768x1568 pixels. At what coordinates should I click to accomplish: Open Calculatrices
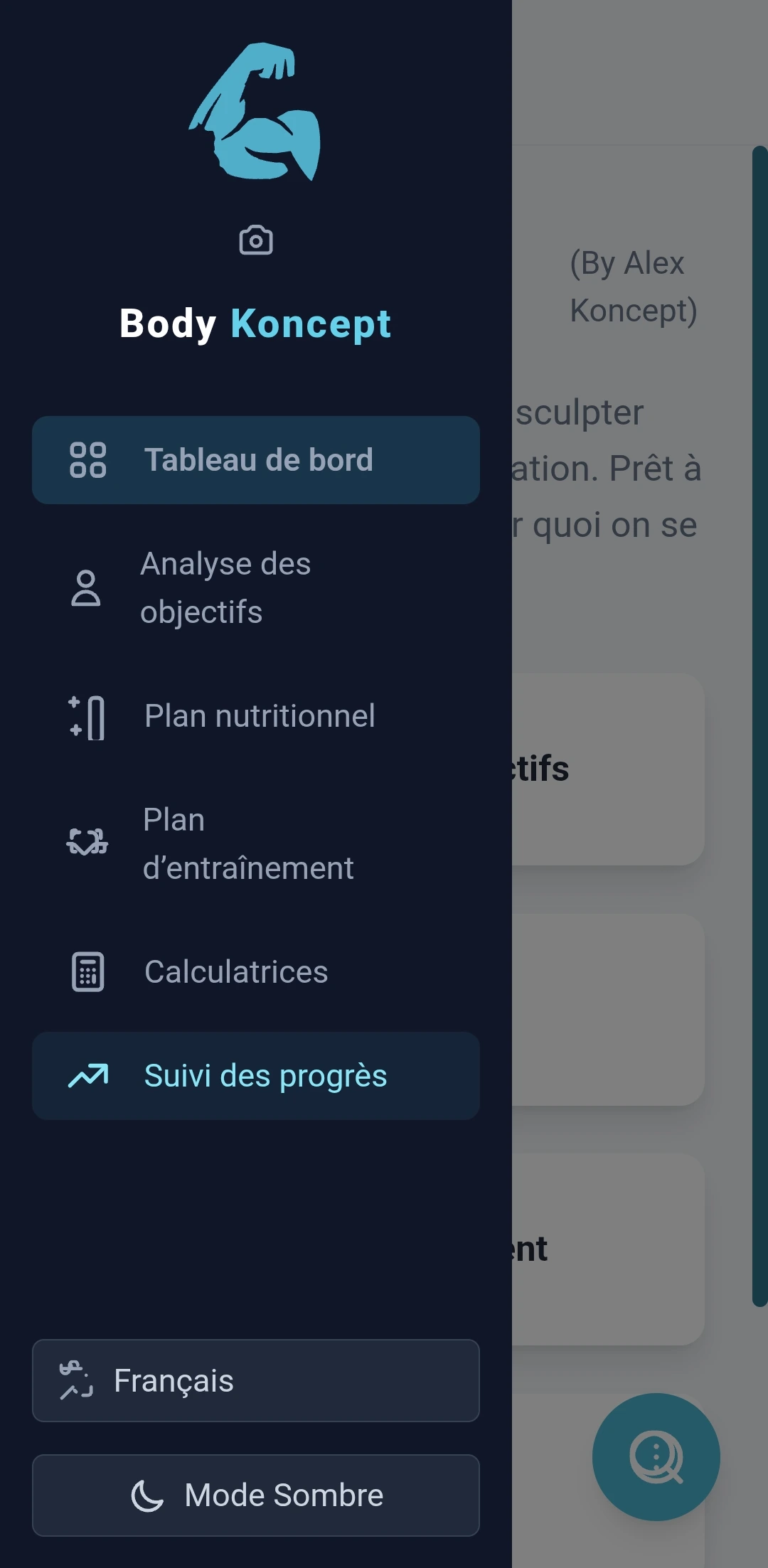point(256,972)
